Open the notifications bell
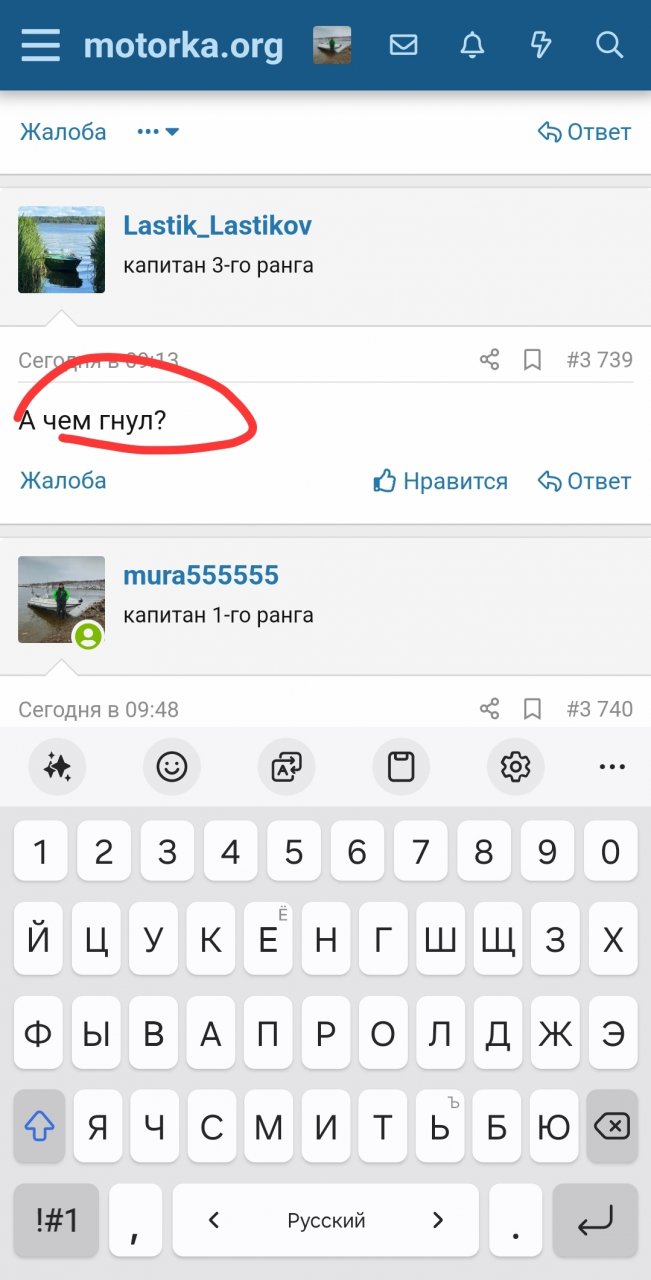 coord(471,45)
